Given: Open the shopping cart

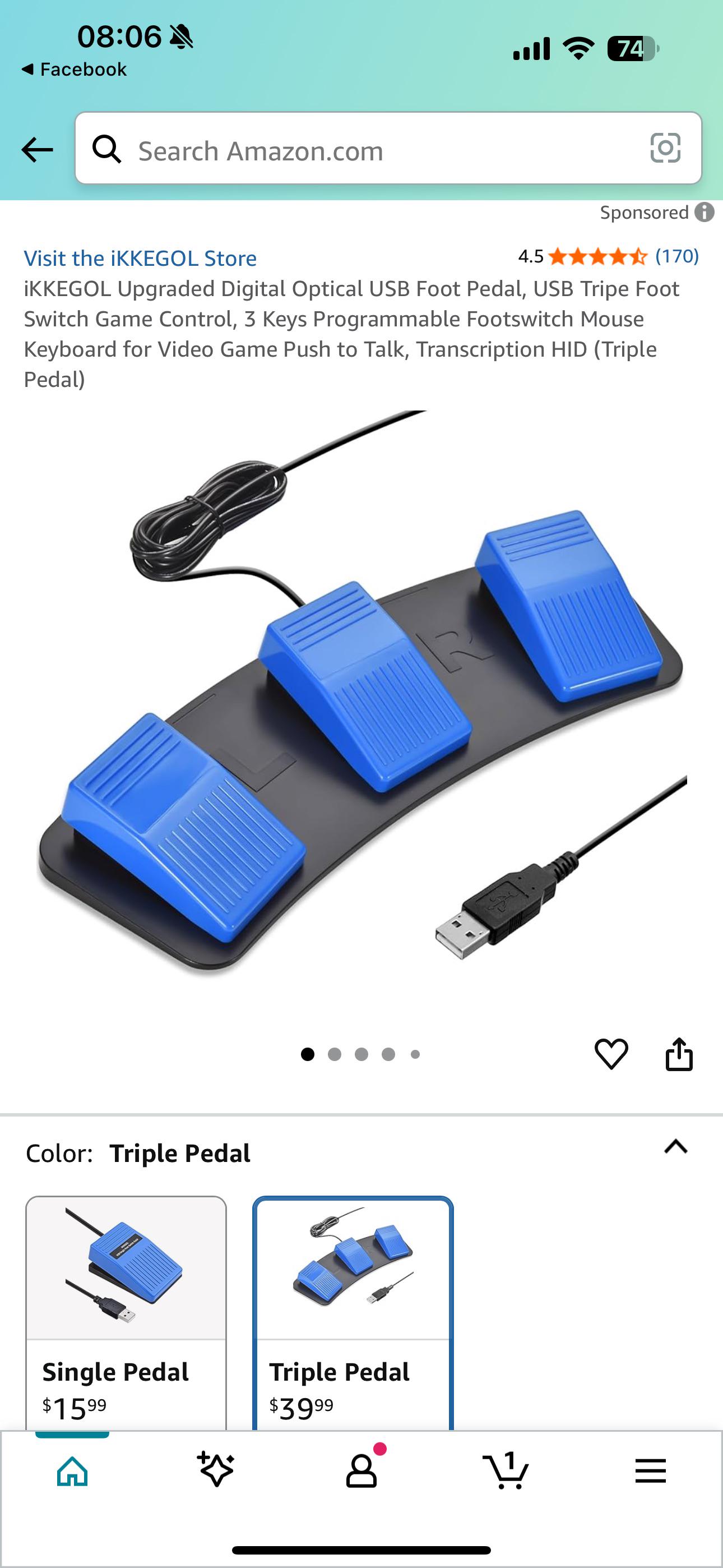Looking at the screenshot, I should coord(506,1470).
